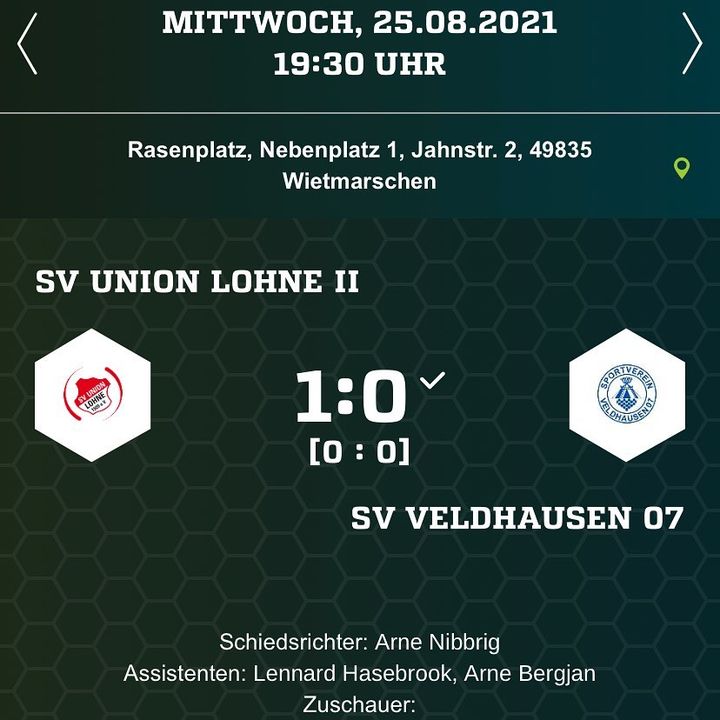
Task: Open SV Union Lohne II team logo
Action: (x=92, y=395)
